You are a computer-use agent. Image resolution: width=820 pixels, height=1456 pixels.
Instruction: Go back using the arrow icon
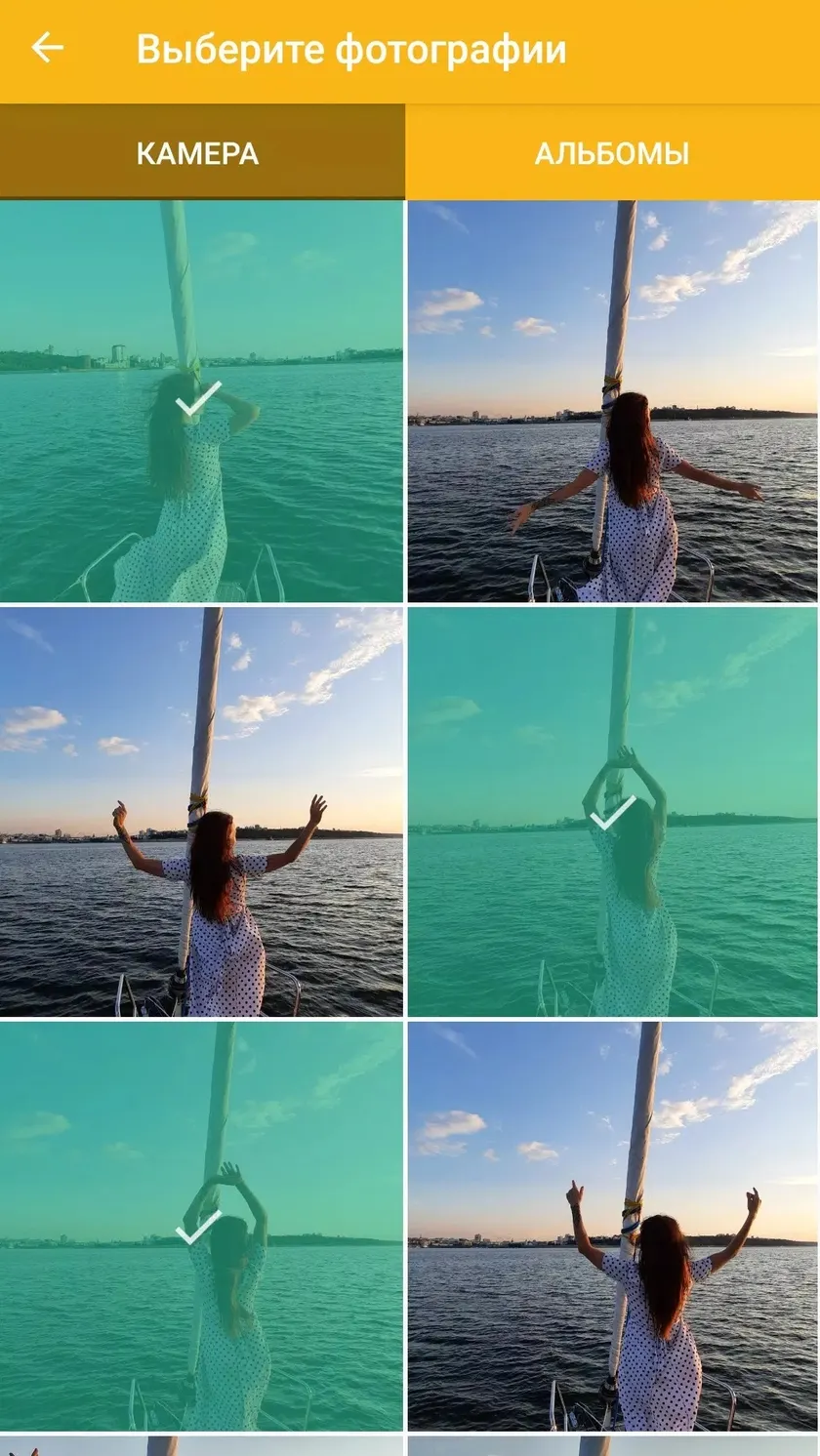click(x=47, y=48)
